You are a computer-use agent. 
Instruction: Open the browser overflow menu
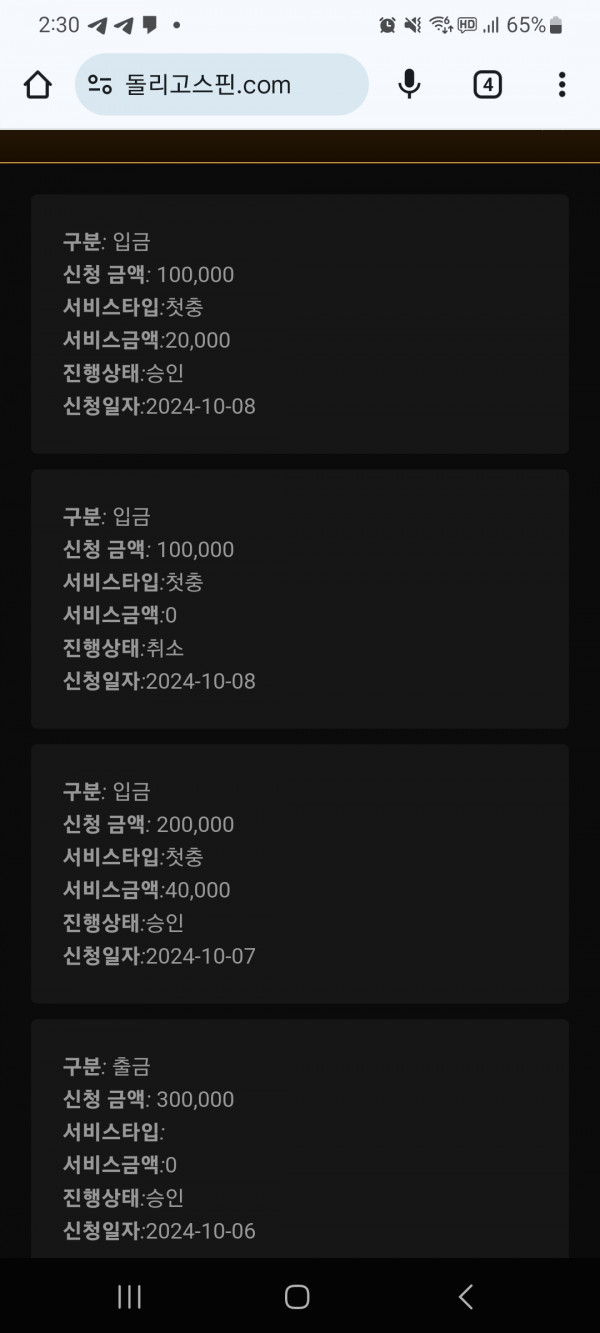(x=562, y=85)
